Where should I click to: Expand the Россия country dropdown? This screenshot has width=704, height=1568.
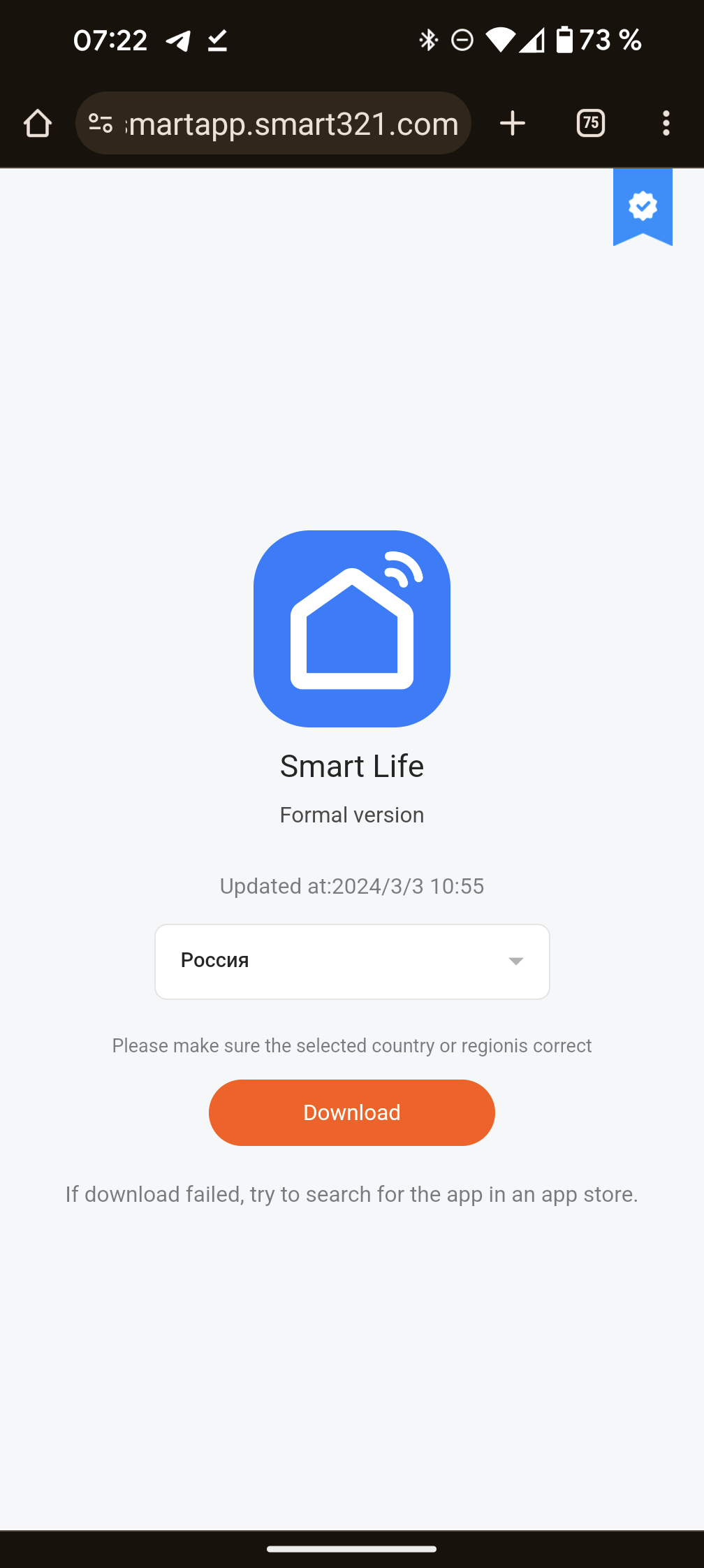(x=352, y=961)
